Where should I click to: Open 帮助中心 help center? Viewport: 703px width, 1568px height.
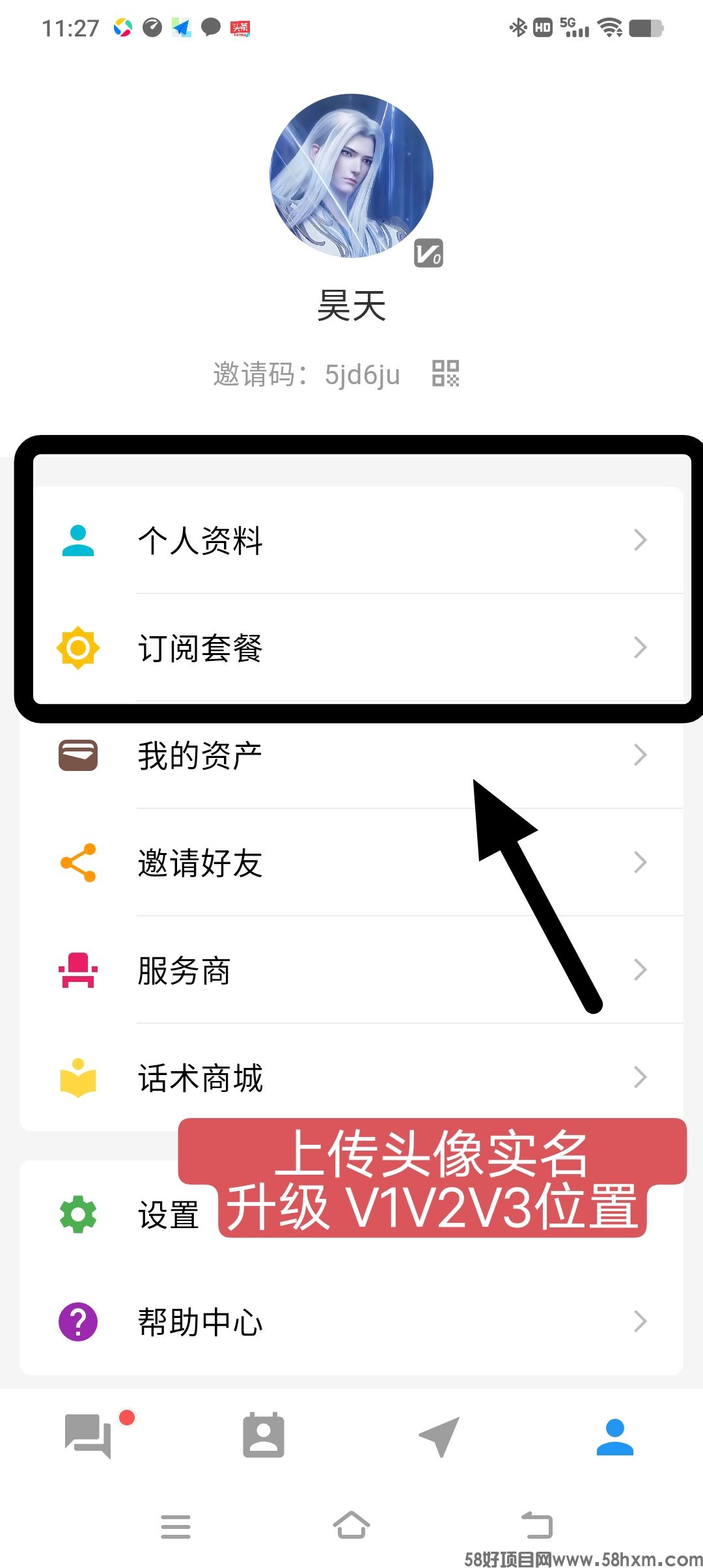tap(351, 1322)
